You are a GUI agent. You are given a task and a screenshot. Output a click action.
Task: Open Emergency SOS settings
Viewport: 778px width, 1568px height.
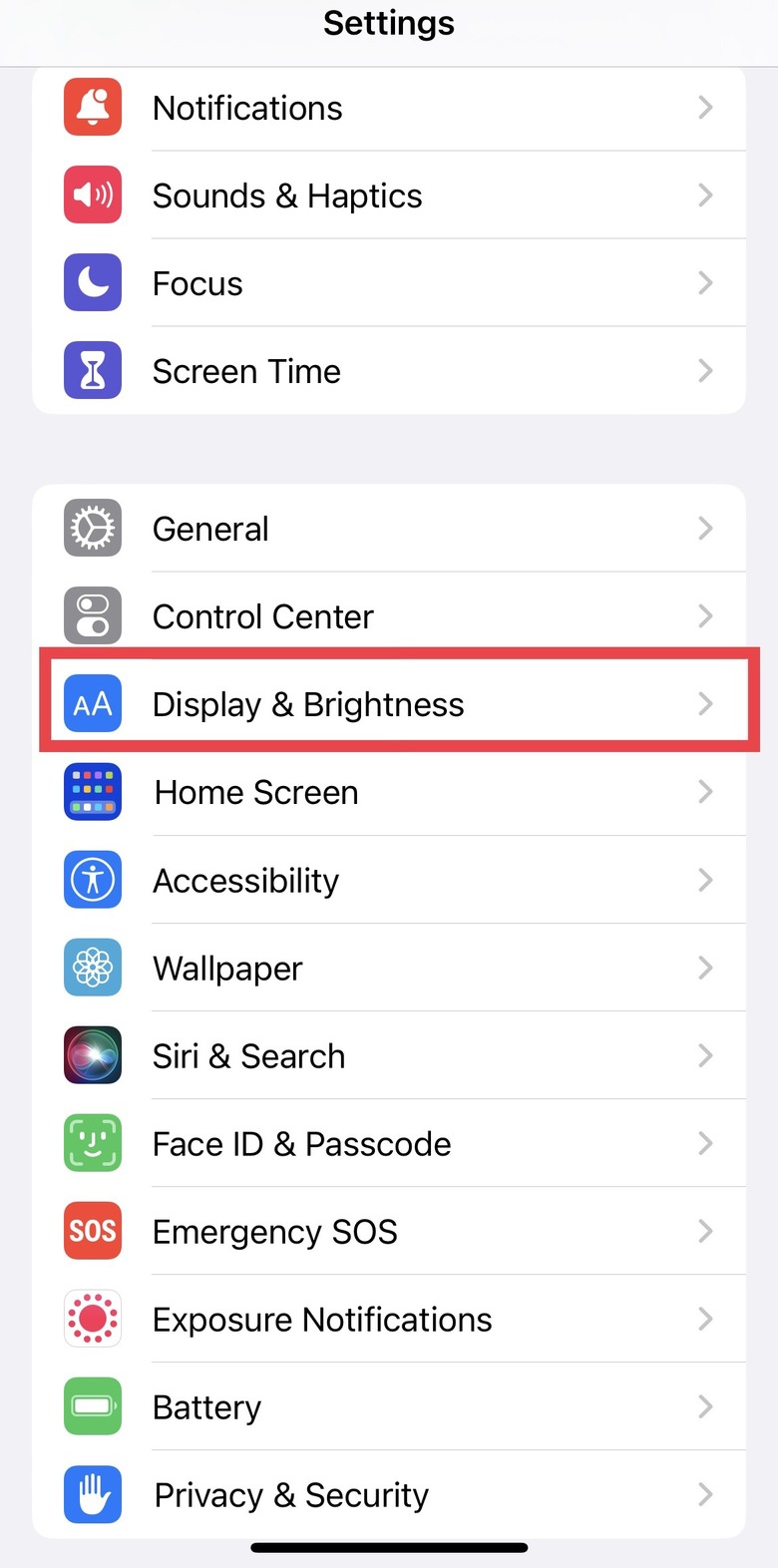click(x=389, y=1231)
